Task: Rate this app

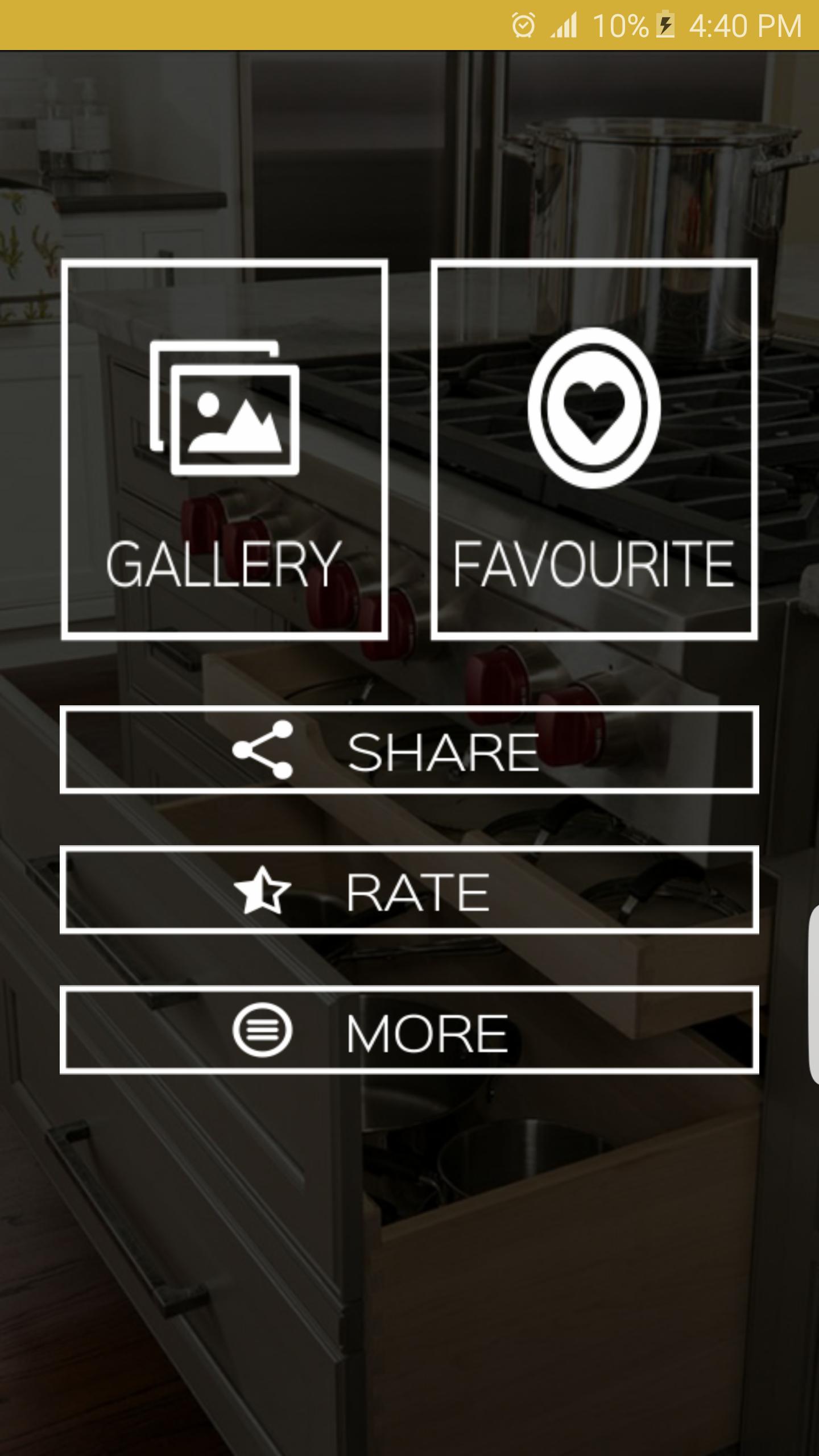Action: point(409,890)
